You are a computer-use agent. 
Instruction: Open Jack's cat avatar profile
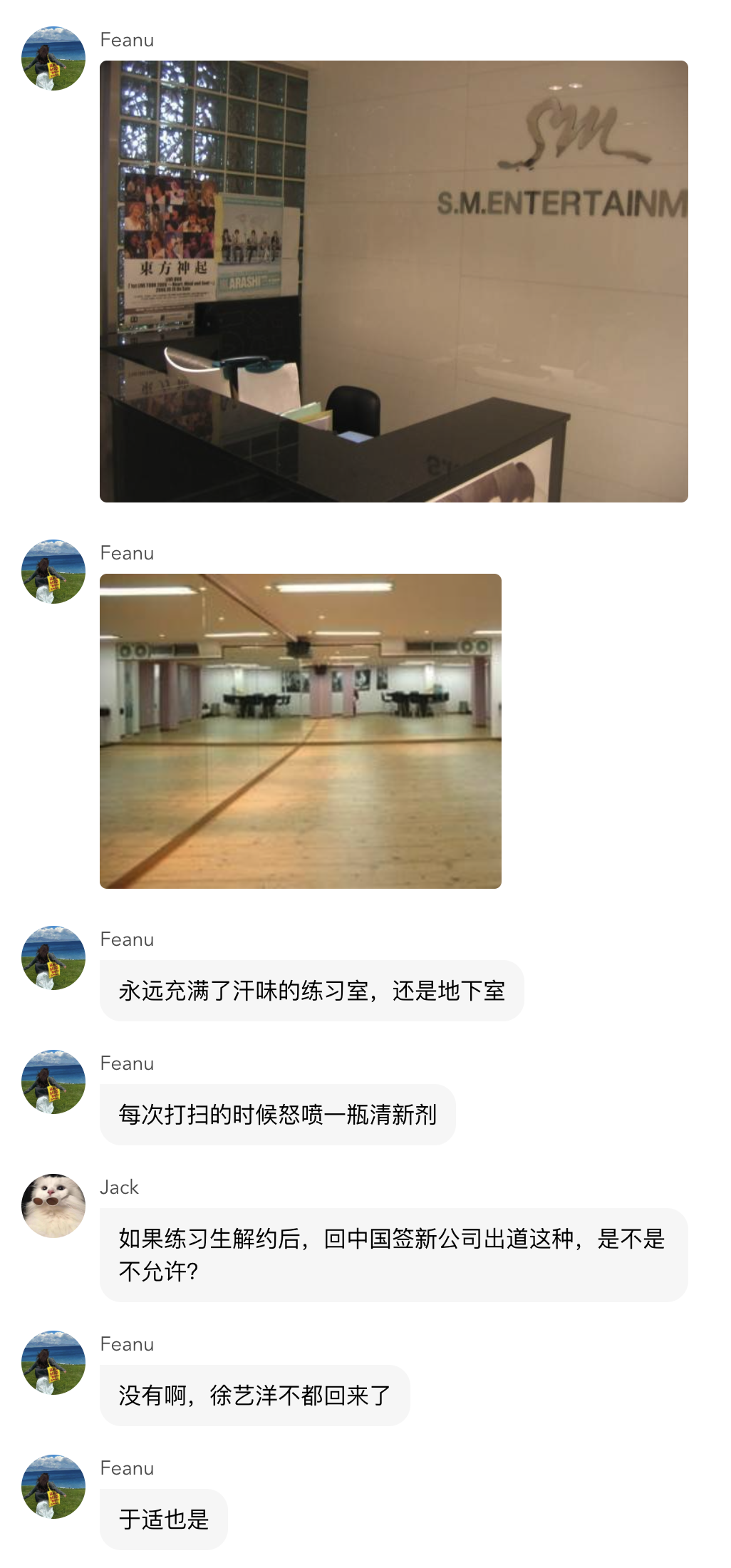click(x=53, y=1205)
